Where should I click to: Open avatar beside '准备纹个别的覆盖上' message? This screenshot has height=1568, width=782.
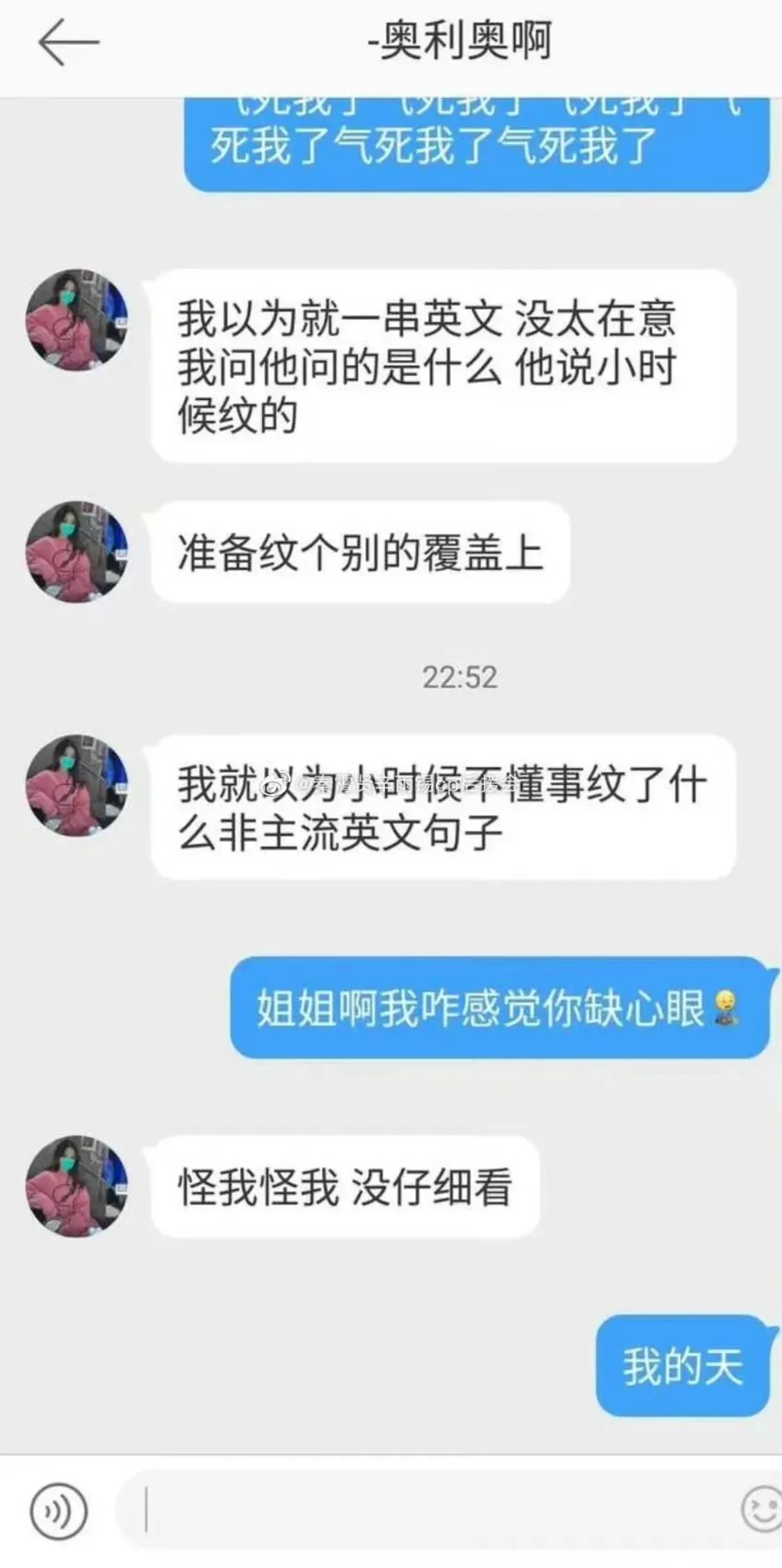[76, 551]
